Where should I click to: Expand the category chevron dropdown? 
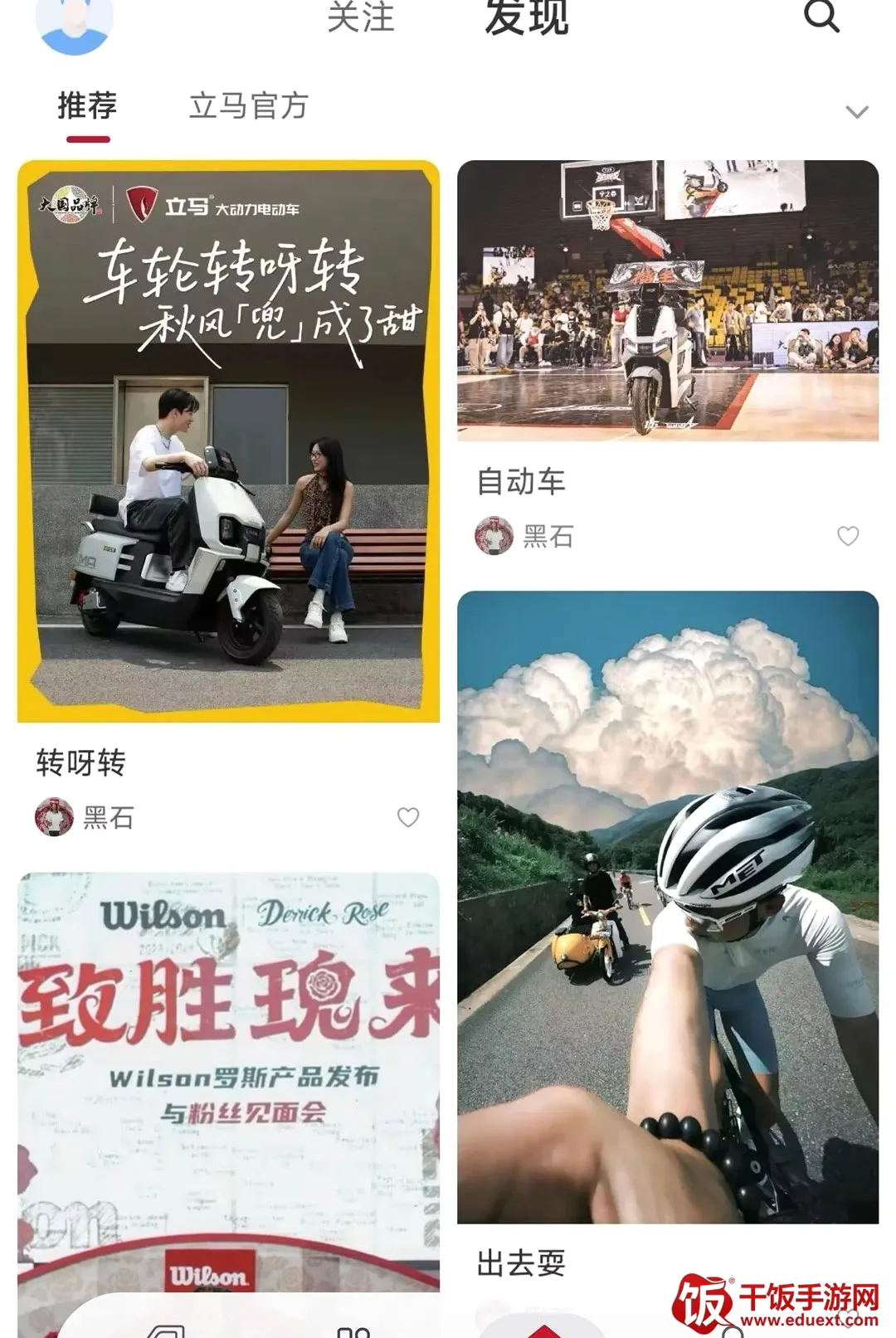point(857,111)
